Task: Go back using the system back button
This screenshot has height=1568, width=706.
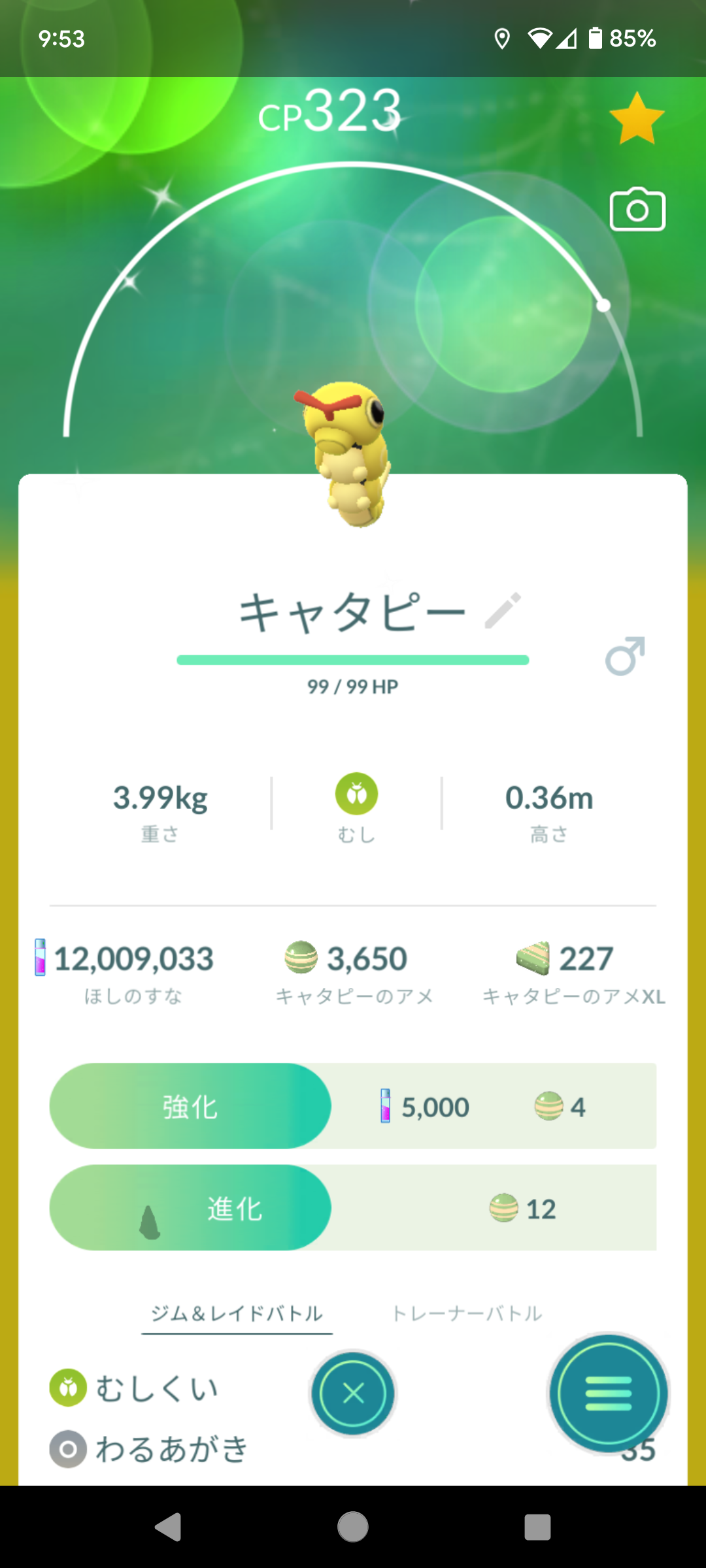Action: coord(169,1527)
